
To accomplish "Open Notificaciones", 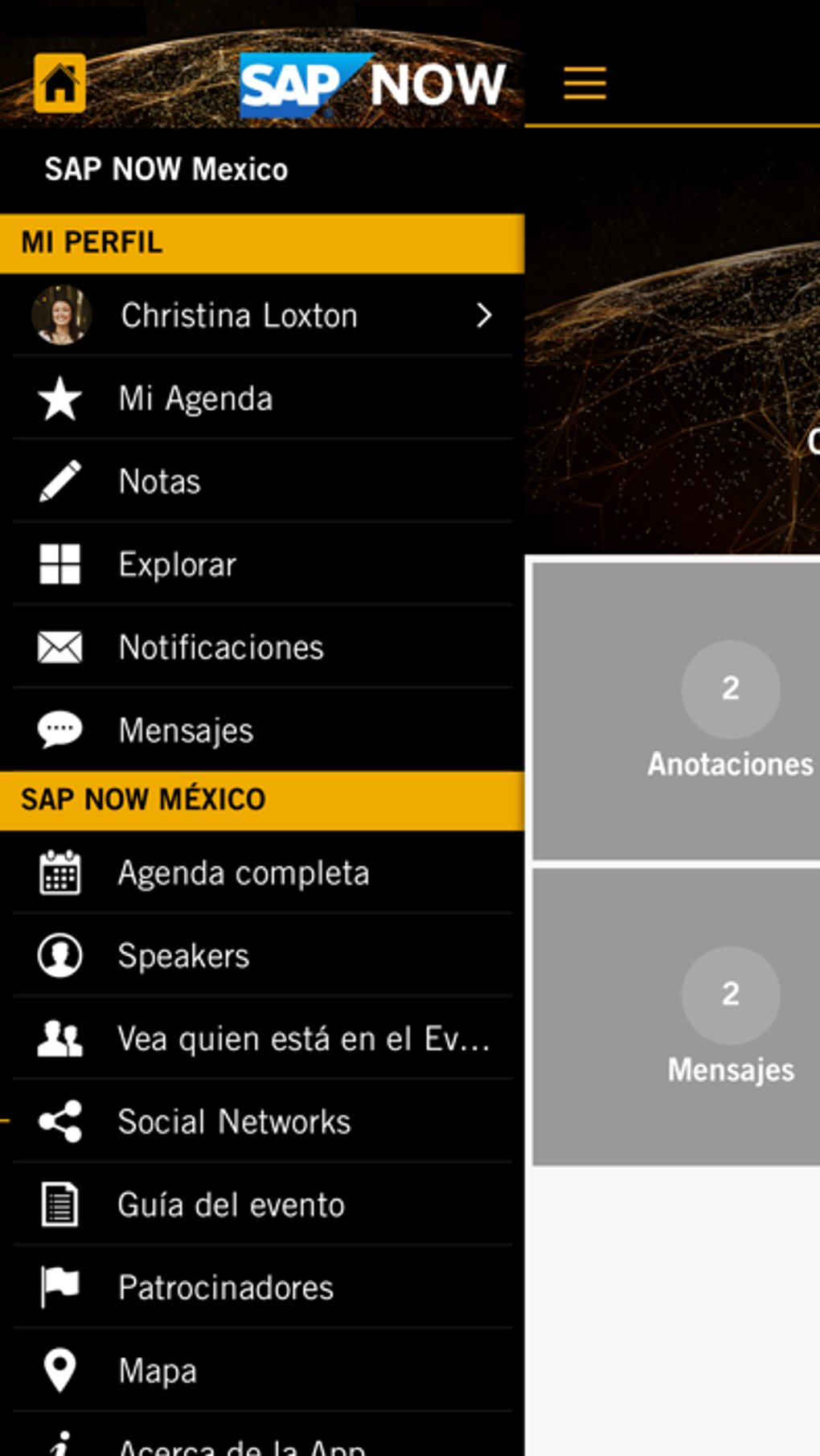I will pos(262,647).
